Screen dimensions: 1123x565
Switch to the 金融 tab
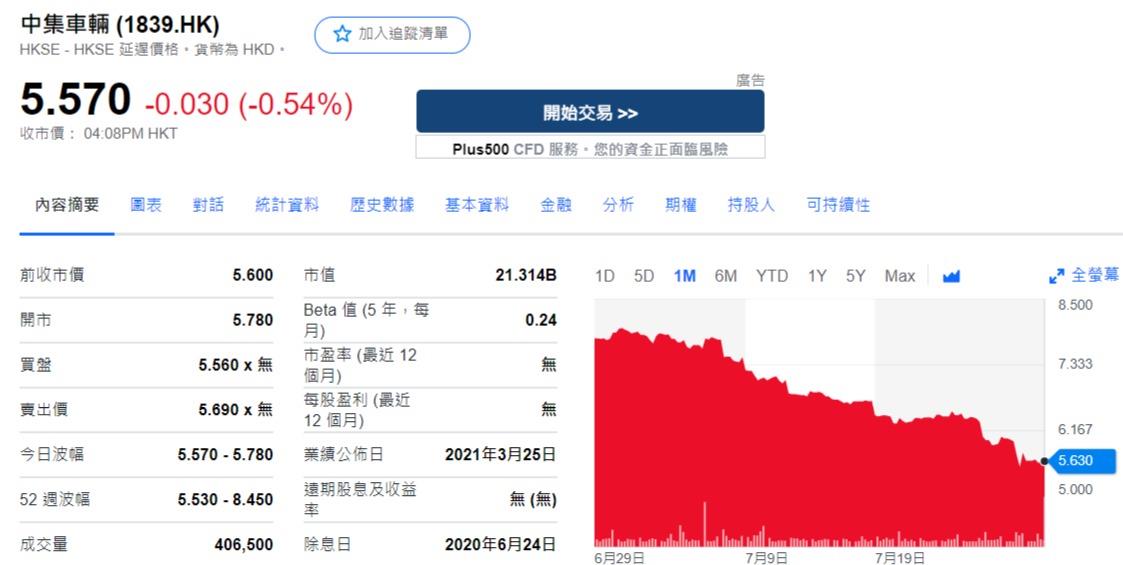pos(556,205)
